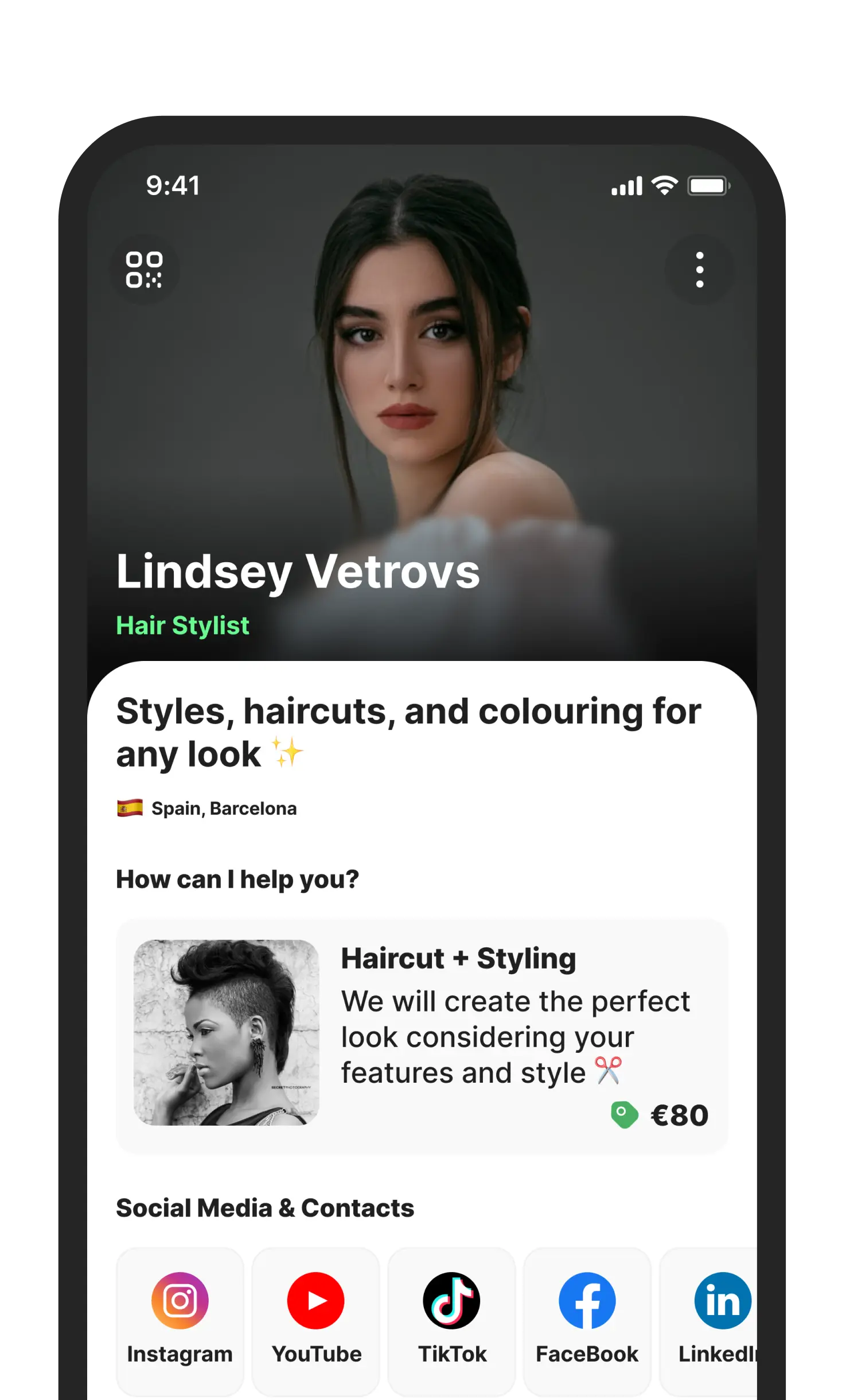Click the Hair Stylist label
The width and height of the screenshot is (842, 1400).
(182, 625)
